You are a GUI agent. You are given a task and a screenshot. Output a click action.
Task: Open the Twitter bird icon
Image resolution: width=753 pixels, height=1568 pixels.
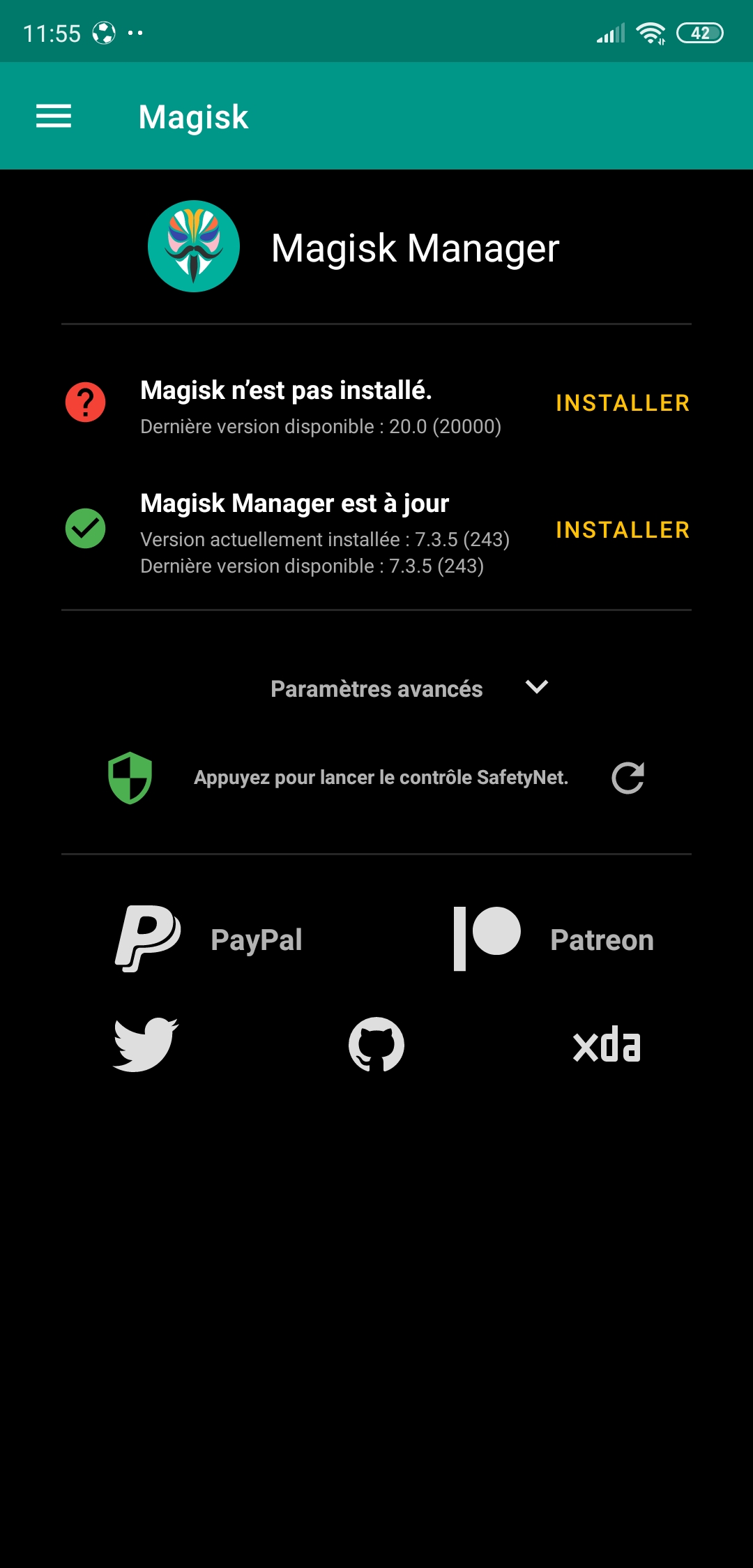[x=146, y=1044]
